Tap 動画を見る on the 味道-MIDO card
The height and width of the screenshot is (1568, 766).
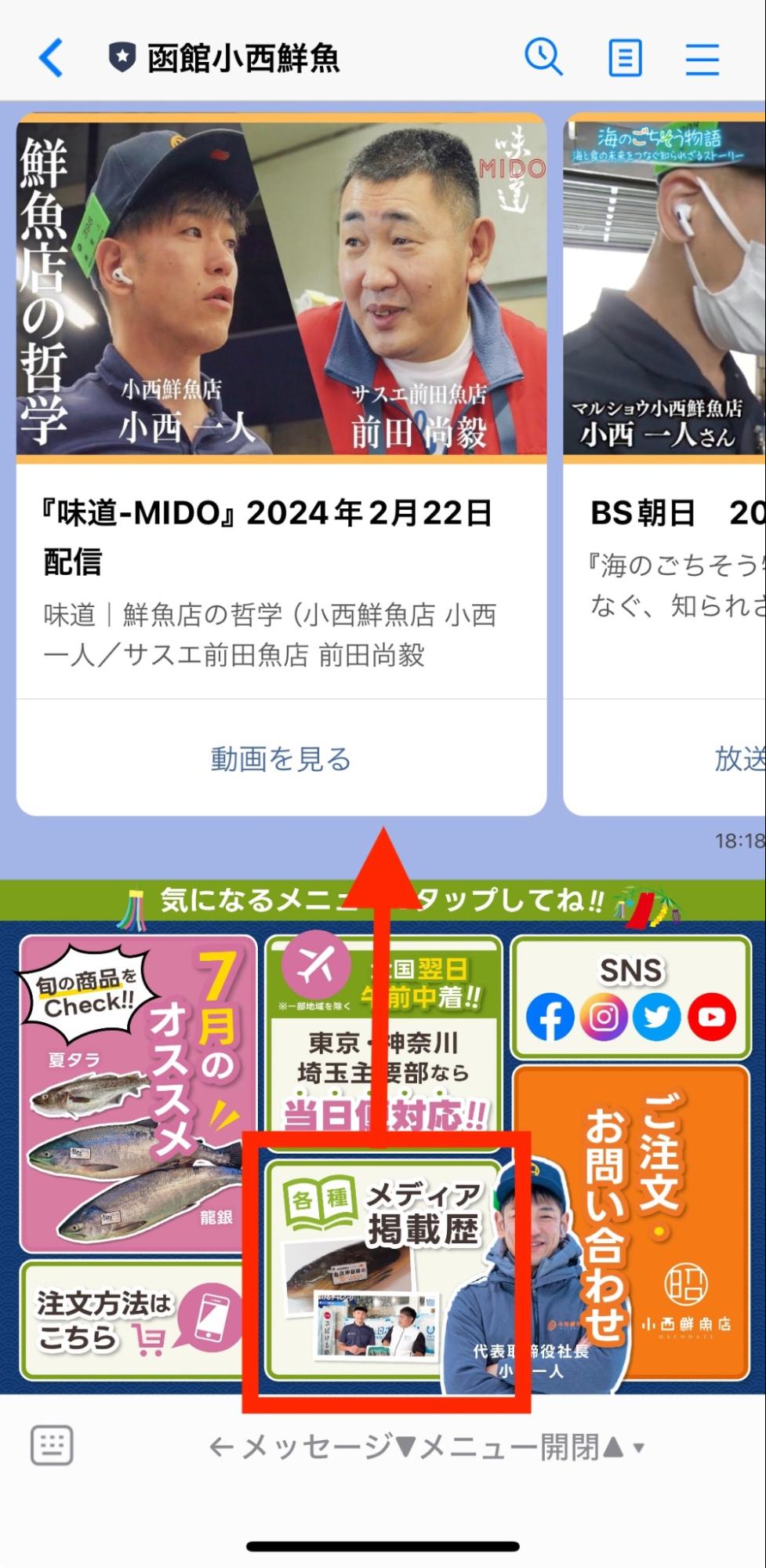pyautogui.click(x=281, y=759)
